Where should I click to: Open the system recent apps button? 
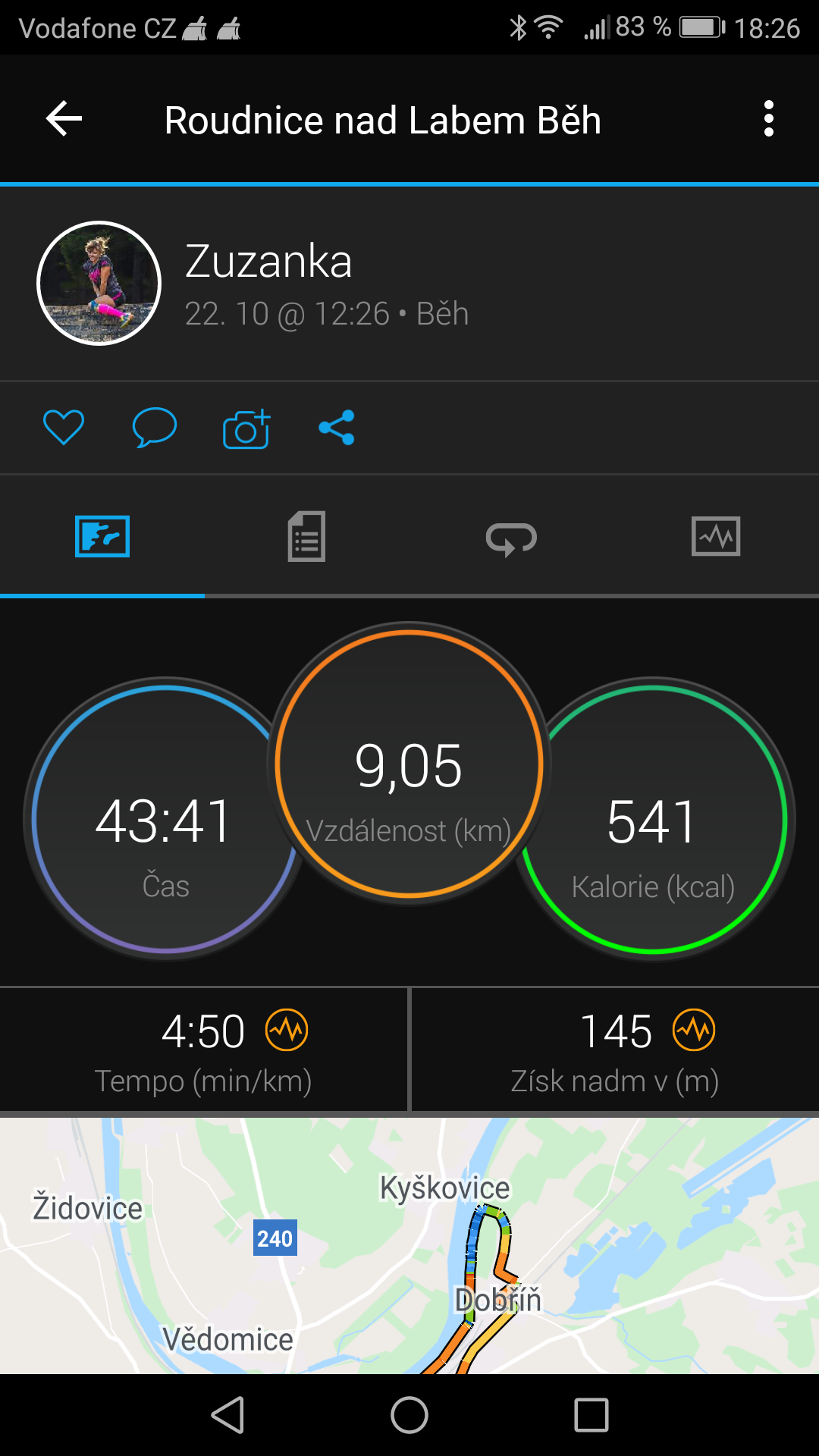(x=591, y=1415)
